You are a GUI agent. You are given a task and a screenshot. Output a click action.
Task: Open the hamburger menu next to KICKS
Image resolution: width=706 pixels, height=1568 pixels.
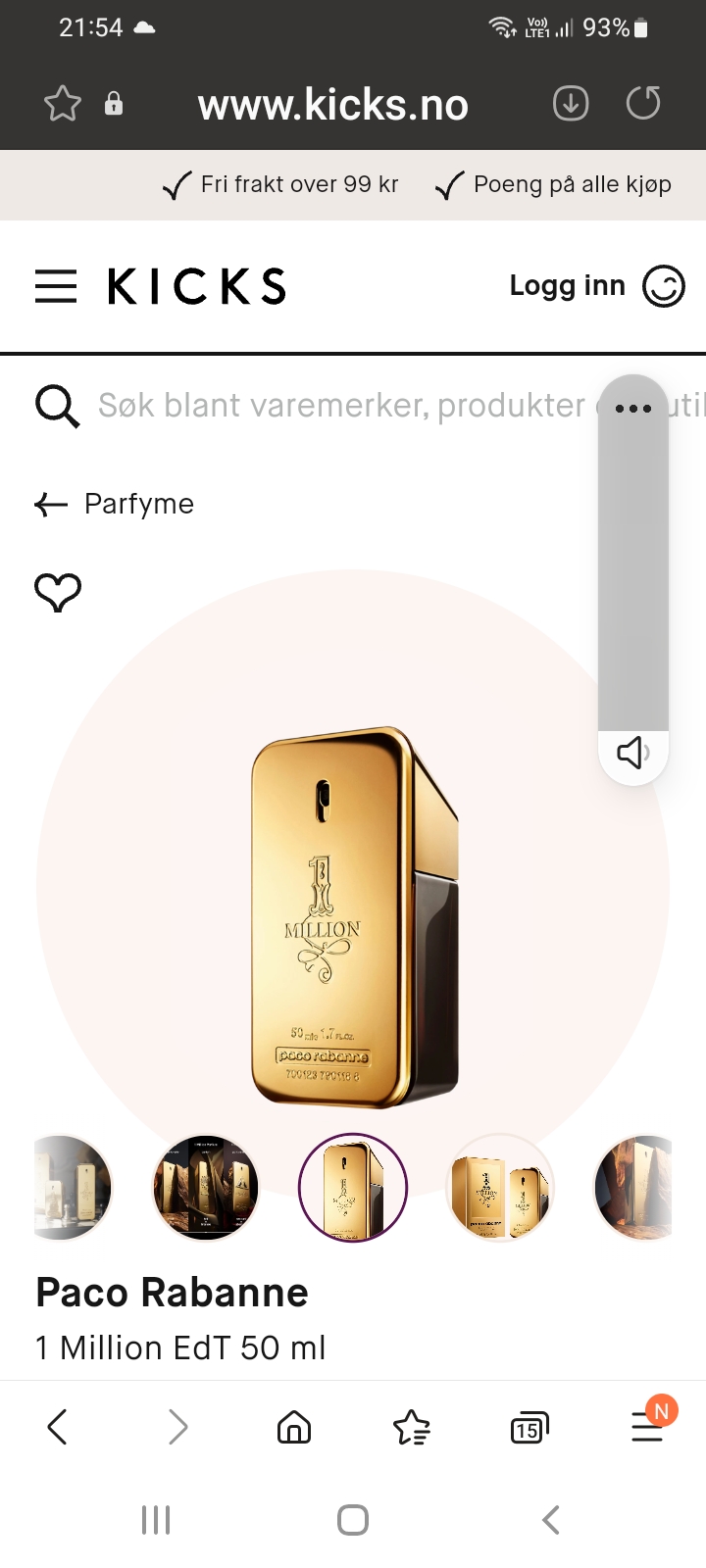coord(56,286)
